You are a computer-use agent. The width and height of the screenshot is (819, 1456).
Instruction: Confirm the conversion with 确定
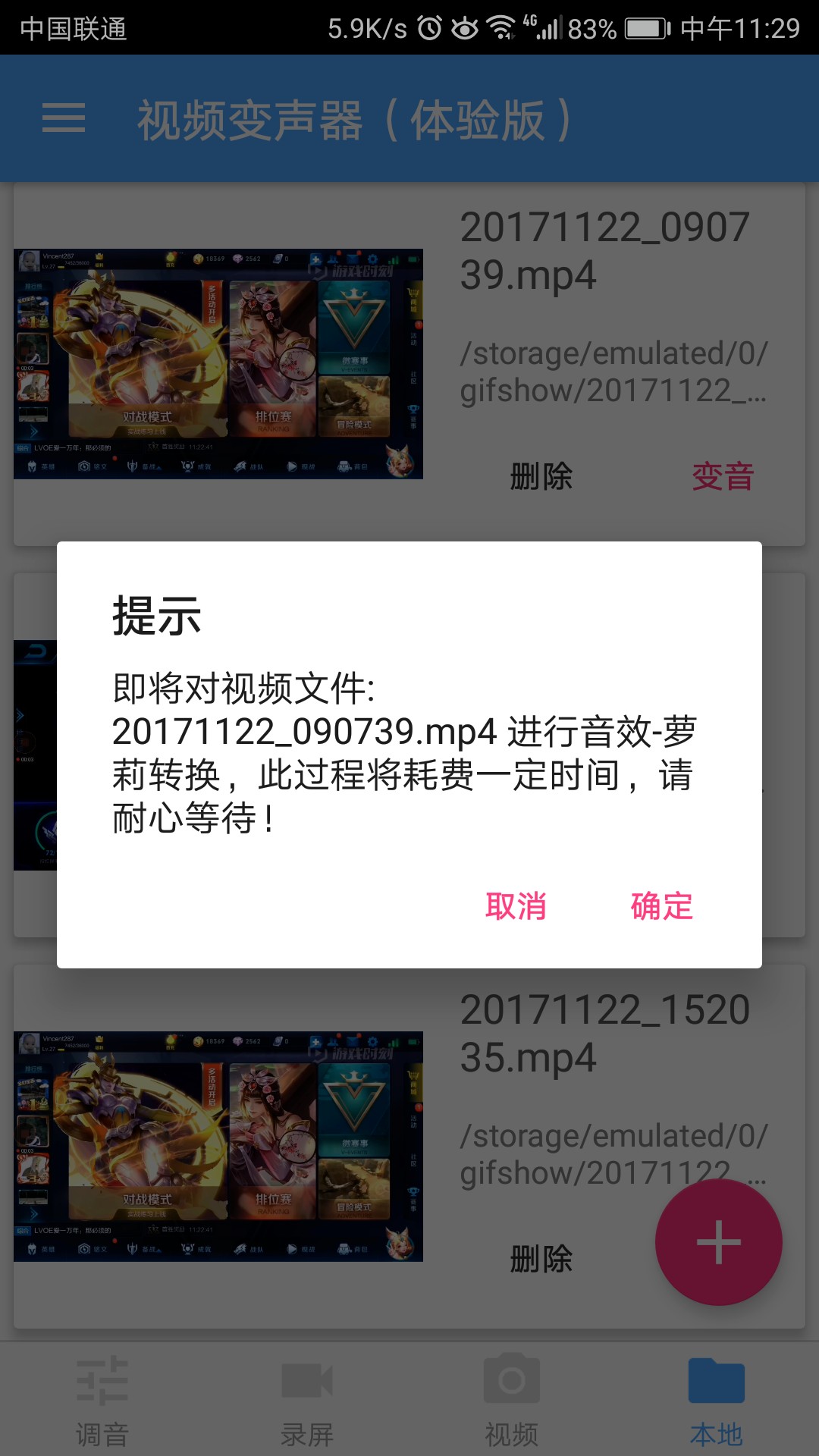tap(661, 906)
